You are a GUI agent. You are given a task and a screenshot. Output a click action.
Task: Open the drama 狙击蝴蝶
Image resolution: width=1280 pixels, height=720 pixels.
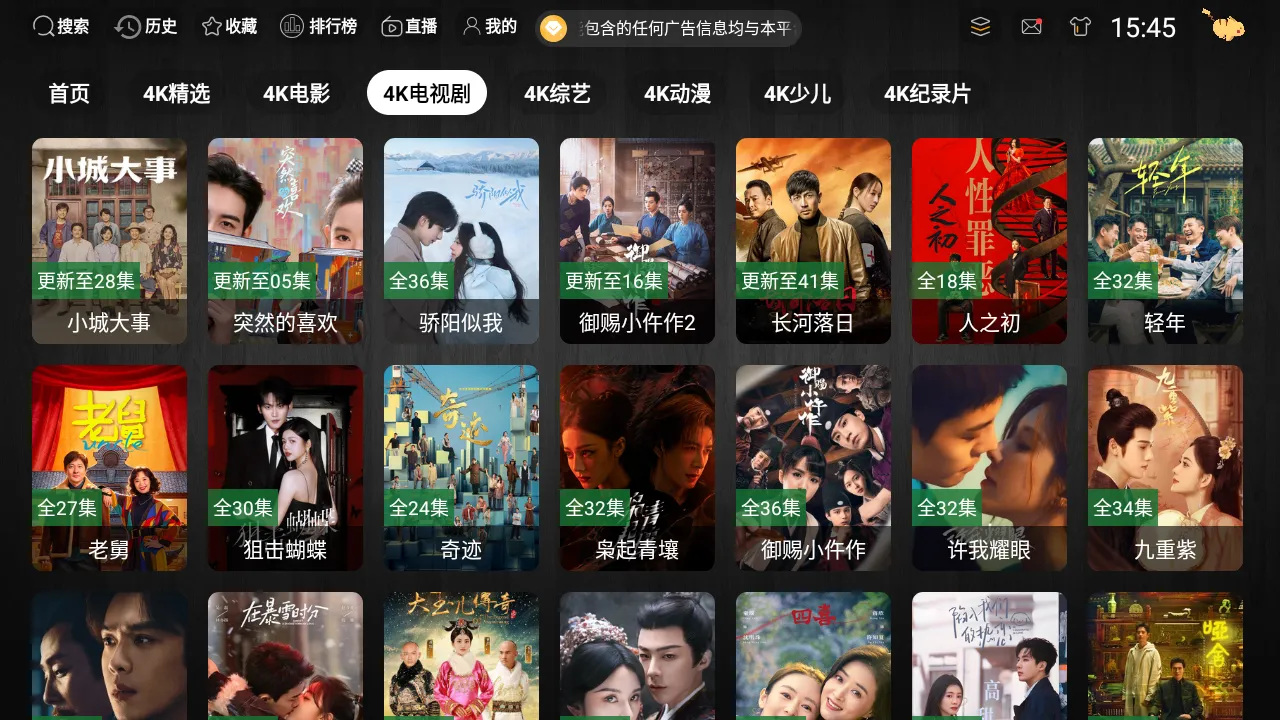tap(285, 467)
